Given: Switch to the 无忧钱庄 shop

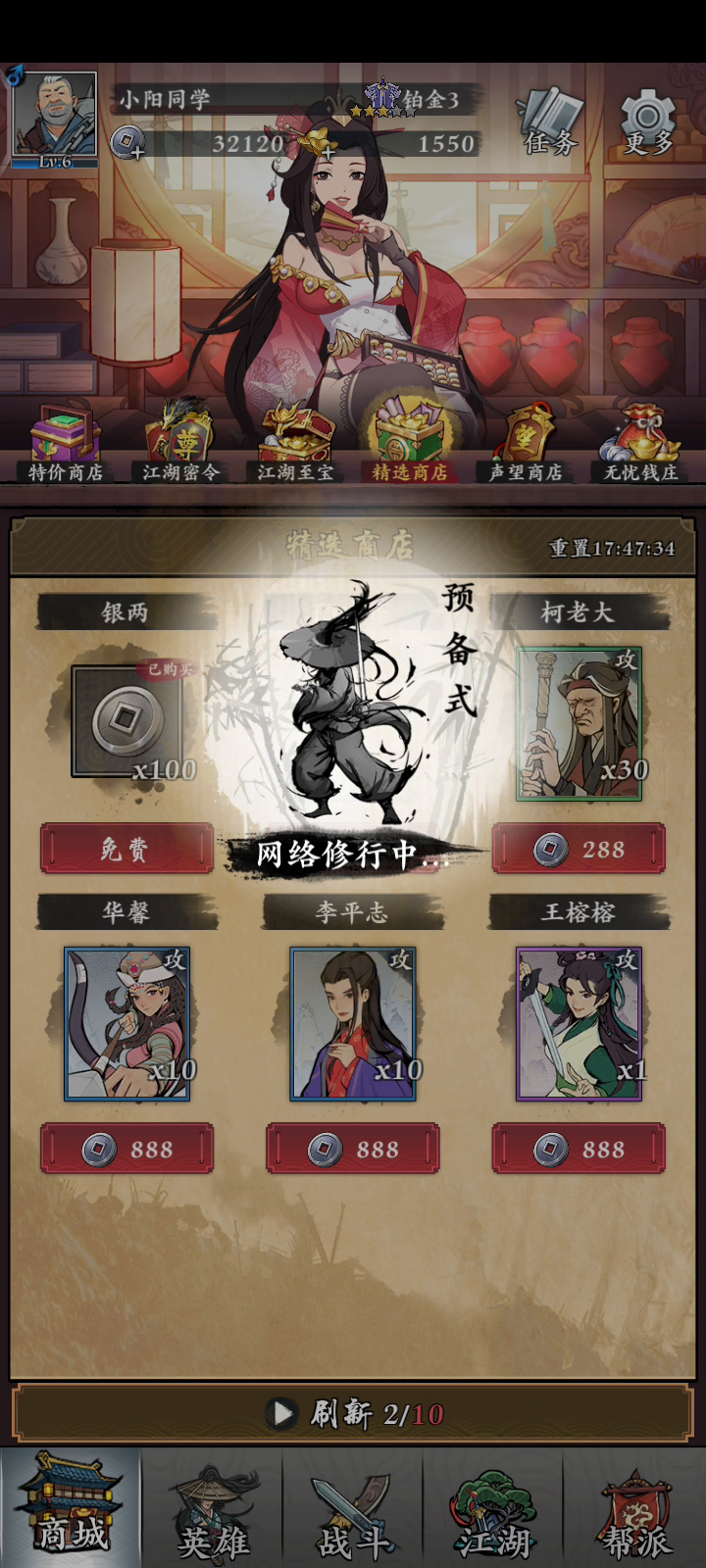Looking at the screenshot, I should 640,443.
